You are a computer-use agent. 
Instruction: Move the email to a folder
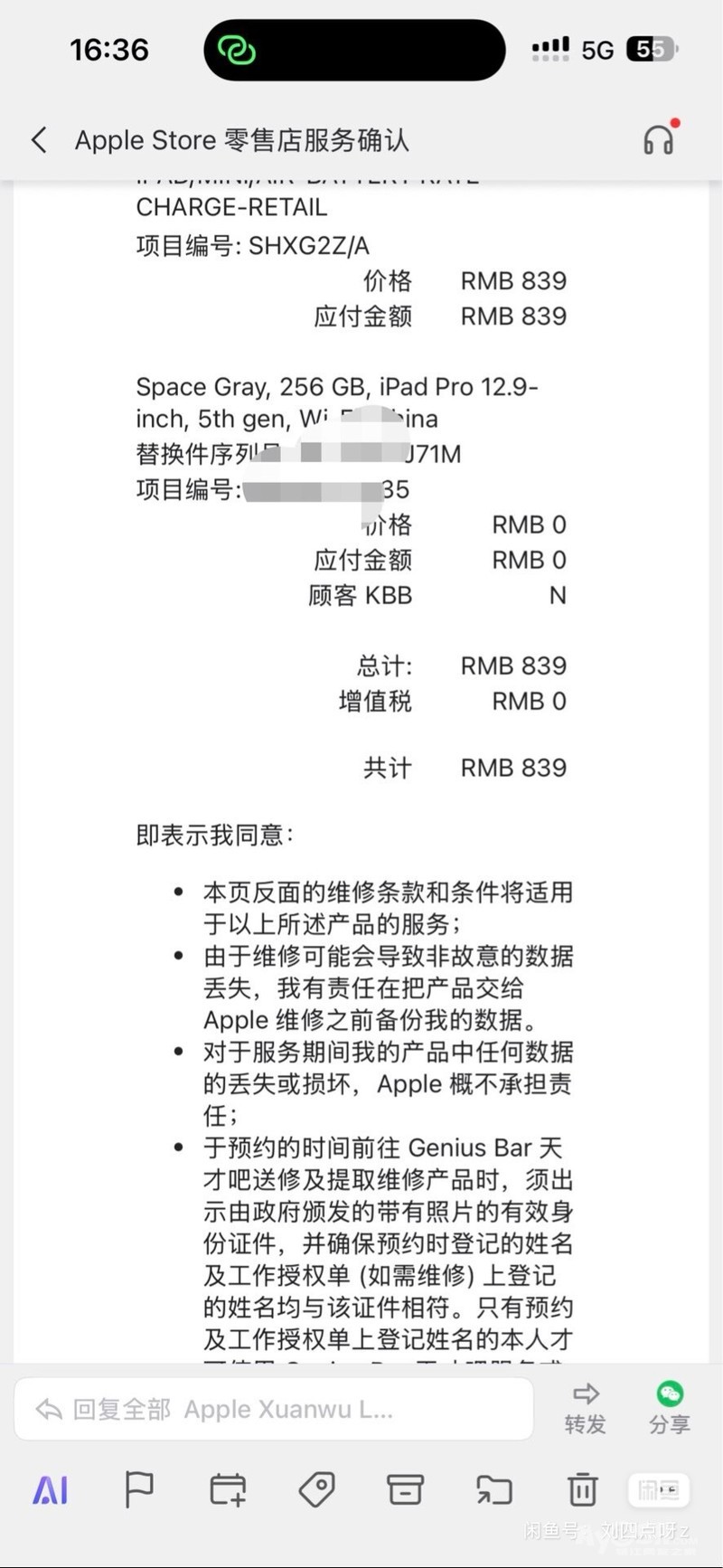[493, 1489]
